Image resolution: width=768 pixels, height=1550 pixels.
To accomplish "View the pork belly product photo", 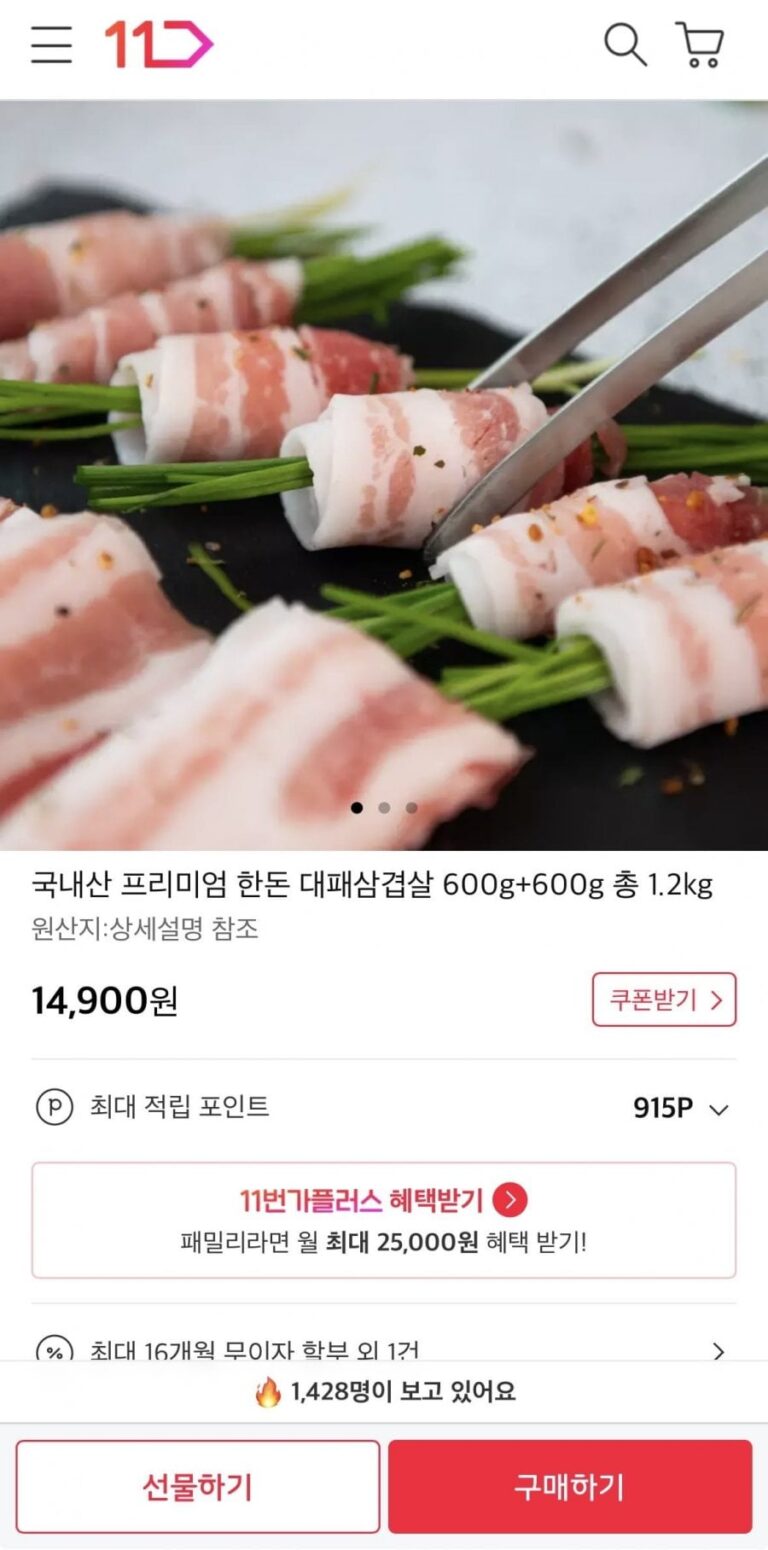I will [x=384, y=475].
